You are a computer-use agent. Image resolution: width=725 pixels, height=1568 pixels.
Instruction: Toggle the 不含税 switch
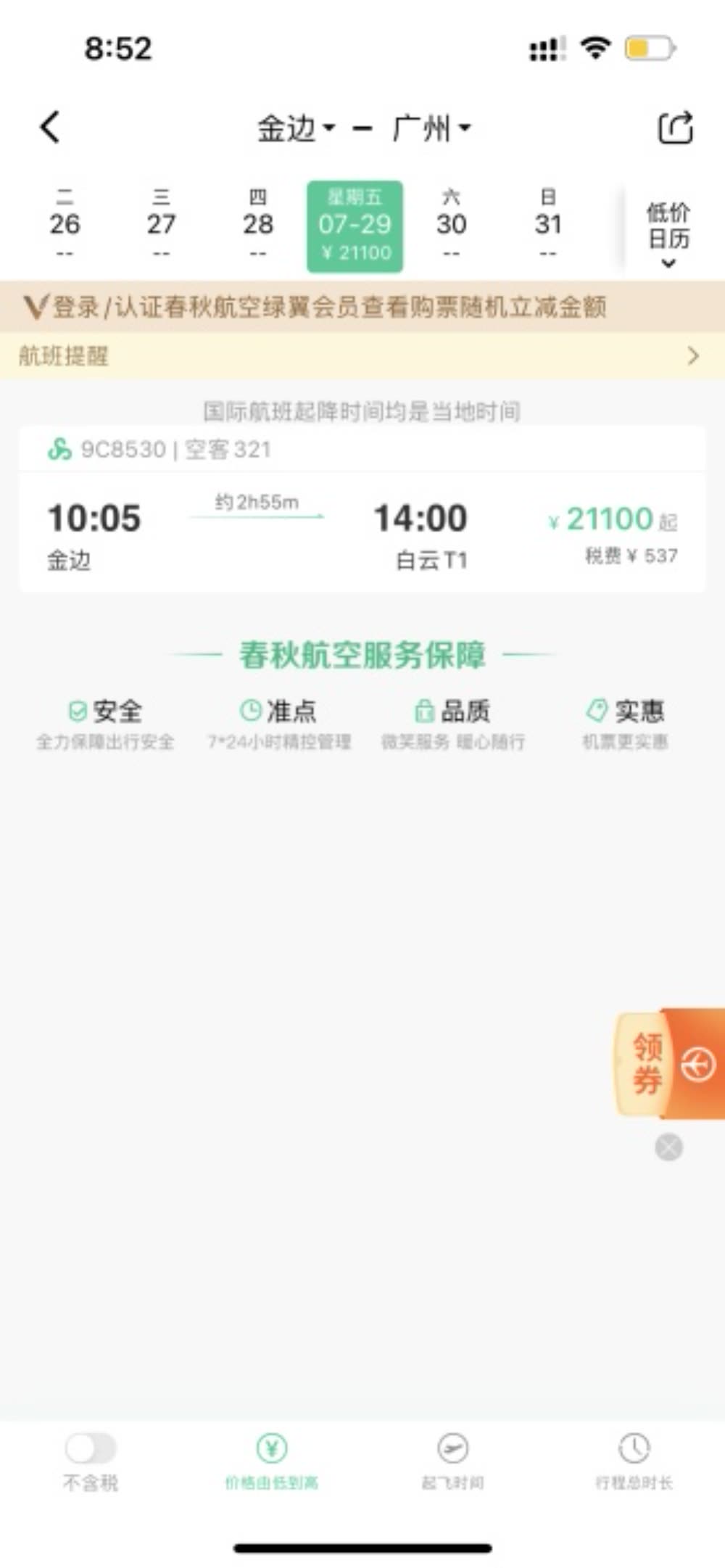91,1449
